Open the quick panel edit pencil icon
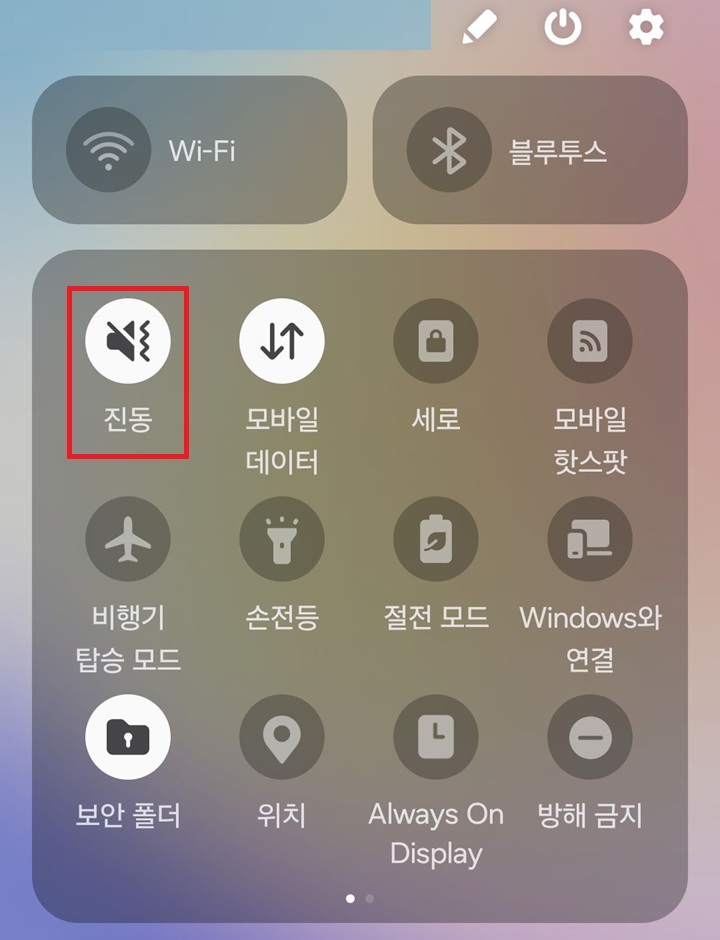This screenshot has width=720, height=940. click(479, 28)
